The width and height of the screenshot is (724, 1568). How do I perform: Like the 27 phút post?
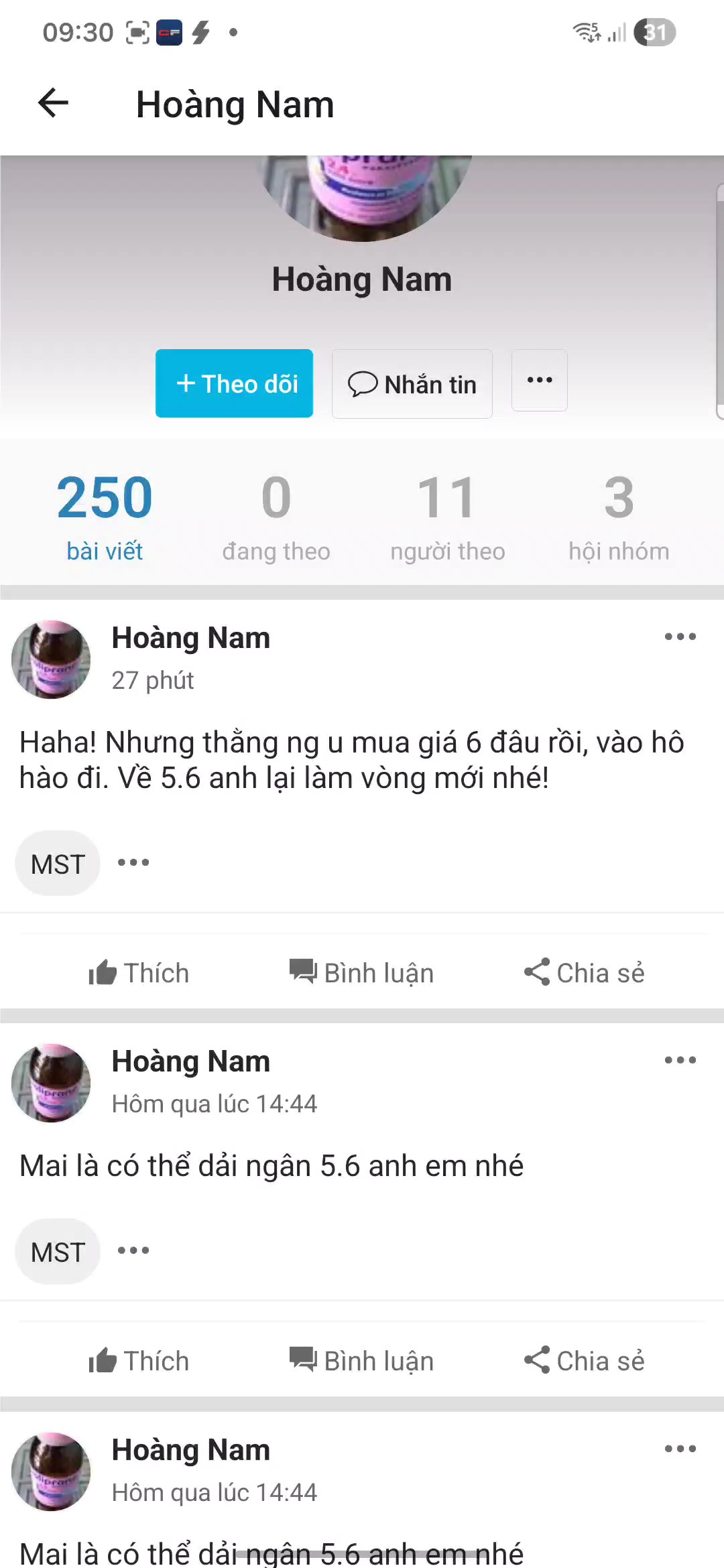pyautogui.click(x=139, y=973)
